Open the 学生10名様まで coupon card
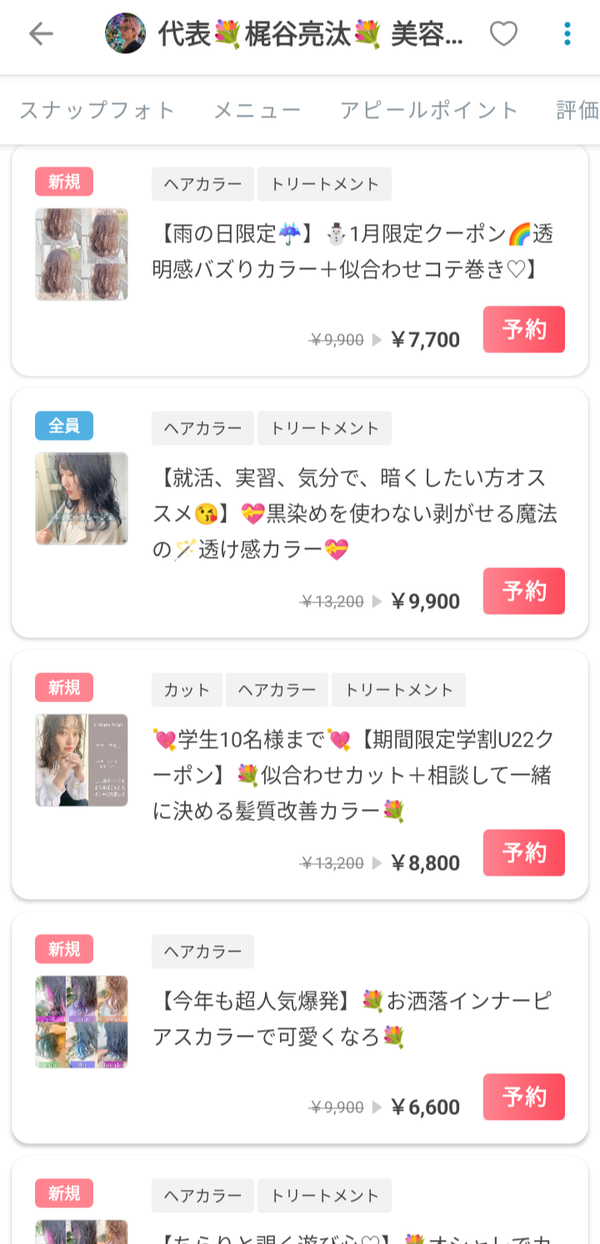Screen dimensions: 600x1244 [300, 775]
